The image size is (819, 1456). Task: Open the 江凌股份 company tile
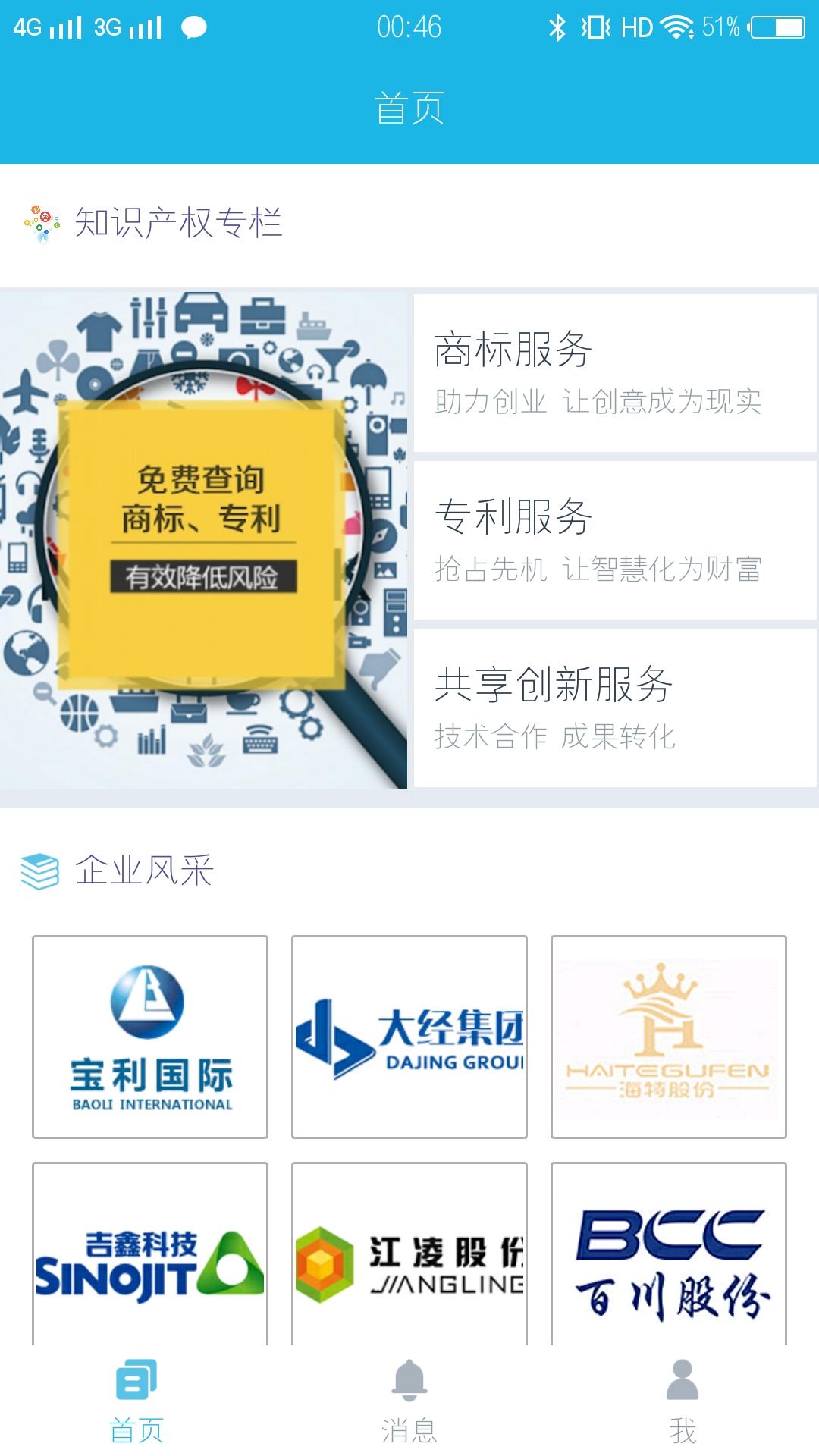409,1255
